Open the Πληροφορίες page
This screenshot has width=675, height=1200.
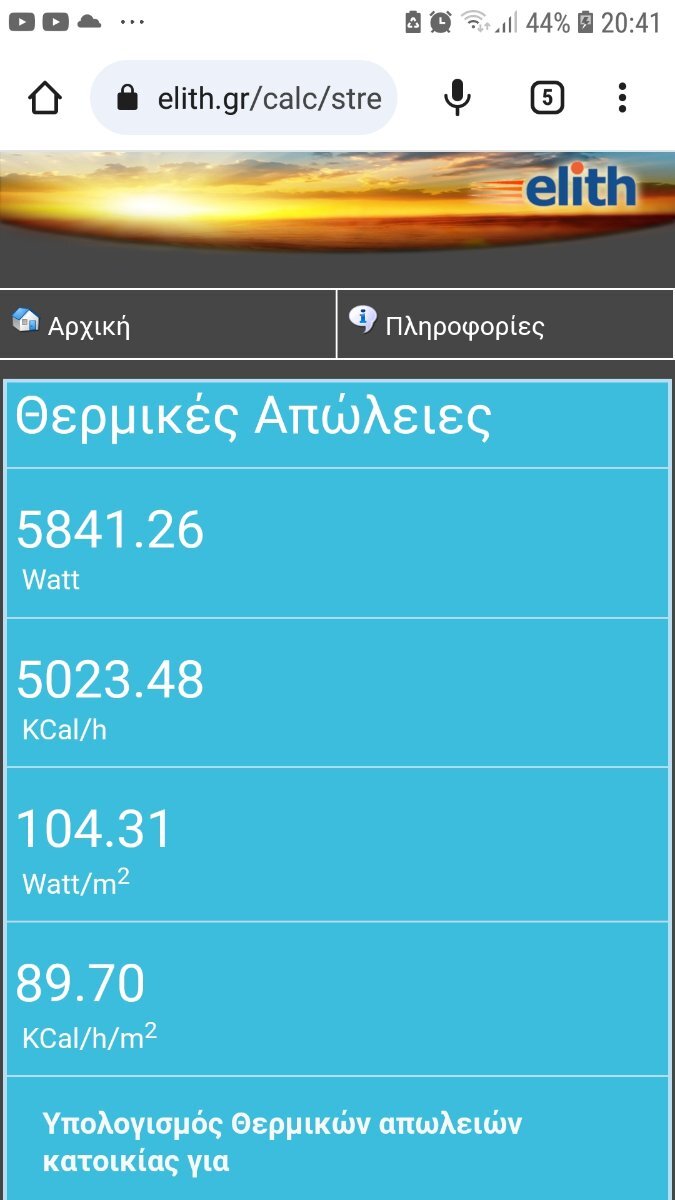point(505,324)
